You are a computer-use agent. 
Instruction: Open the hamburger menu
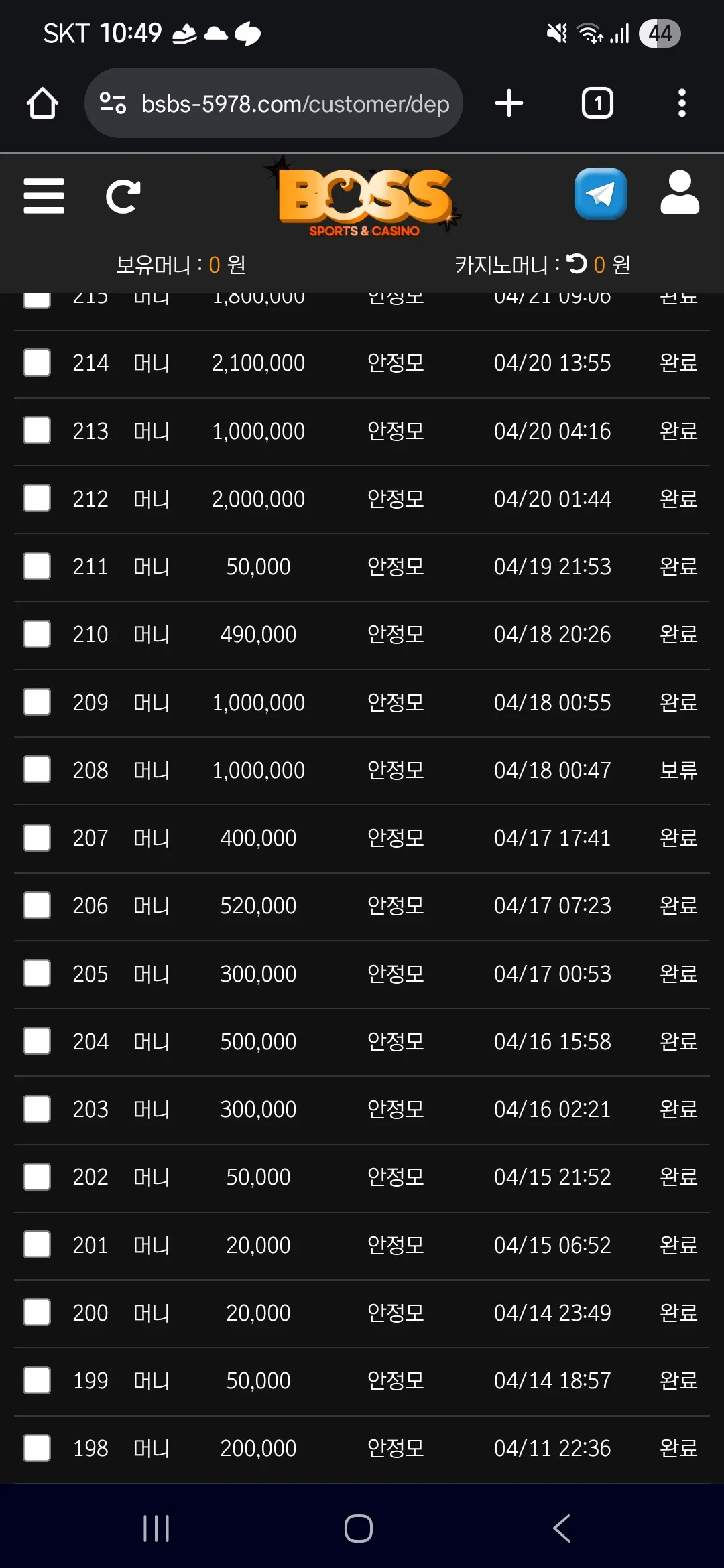click(x=44, y=196)
